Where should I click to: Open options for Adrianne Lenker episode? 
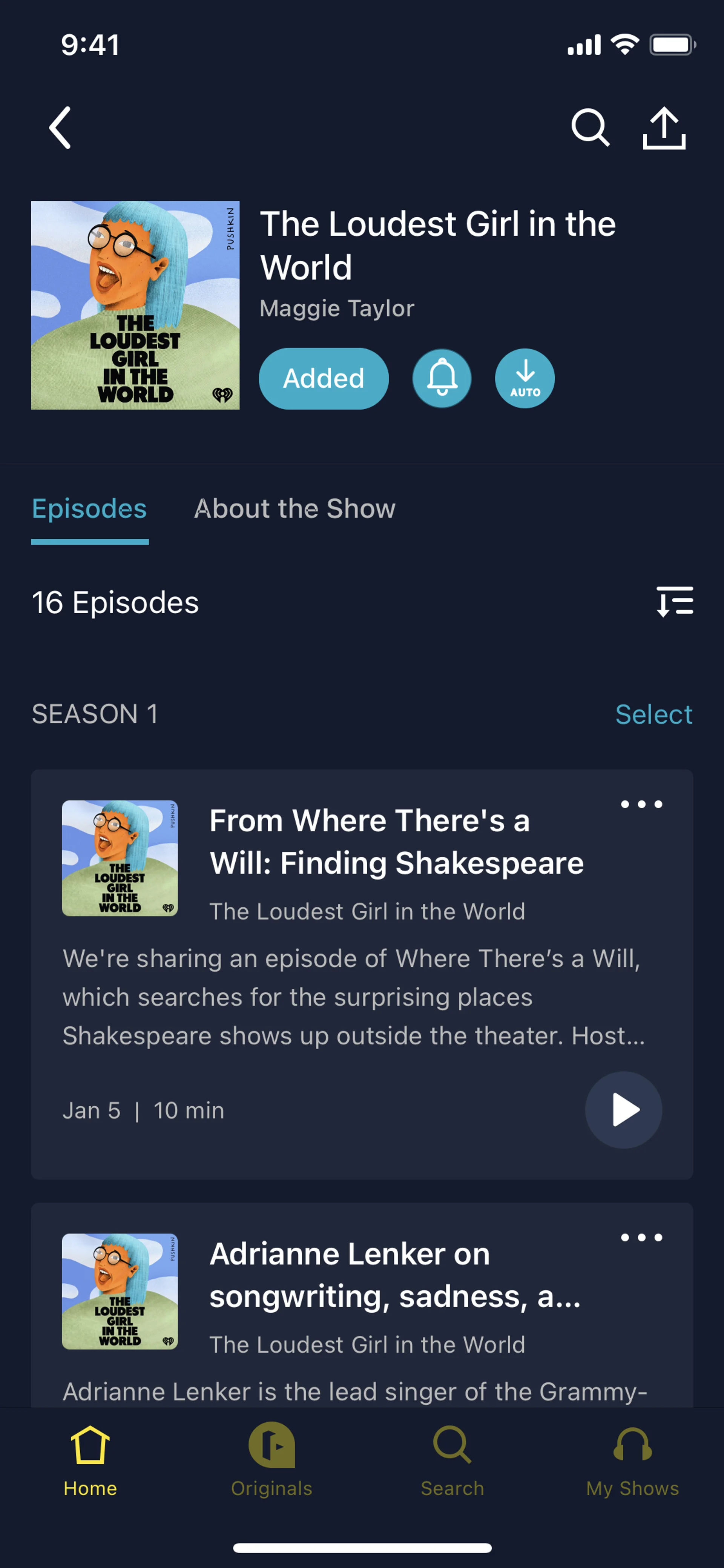[641, 1238]
